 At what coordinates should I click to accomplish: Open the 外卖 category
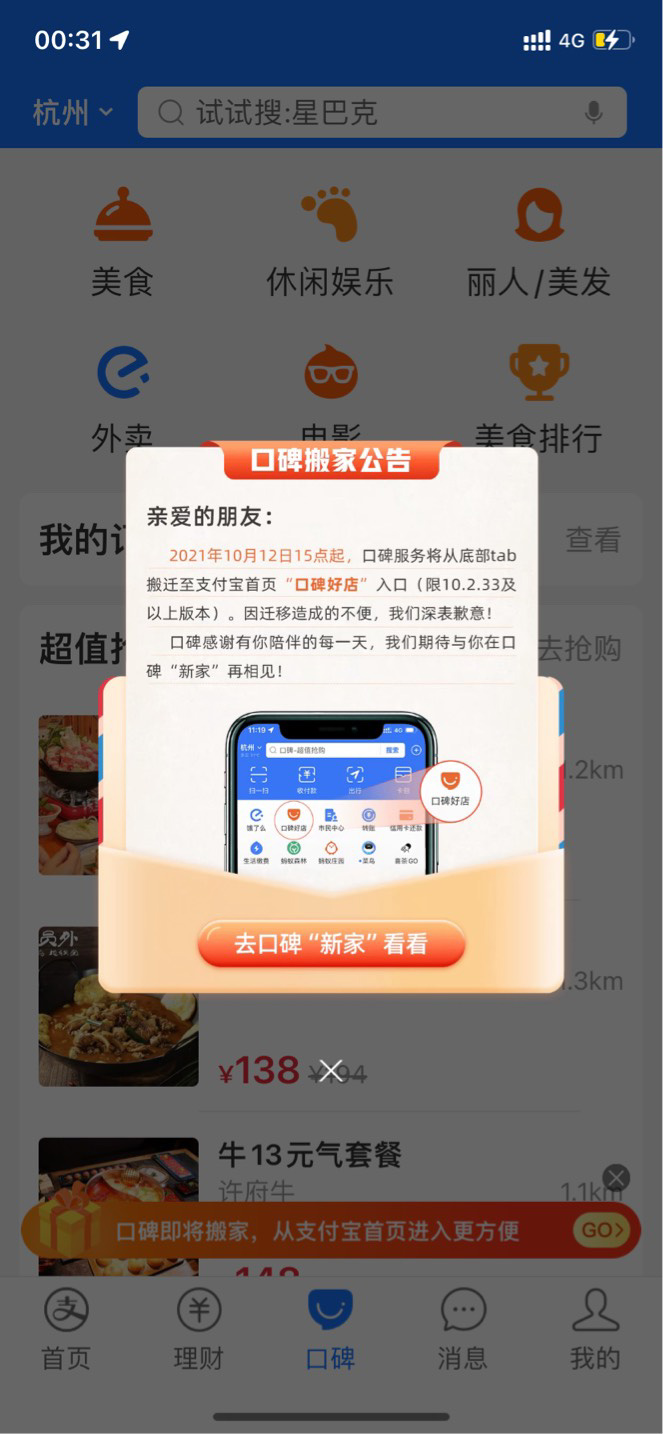point(122,395)
